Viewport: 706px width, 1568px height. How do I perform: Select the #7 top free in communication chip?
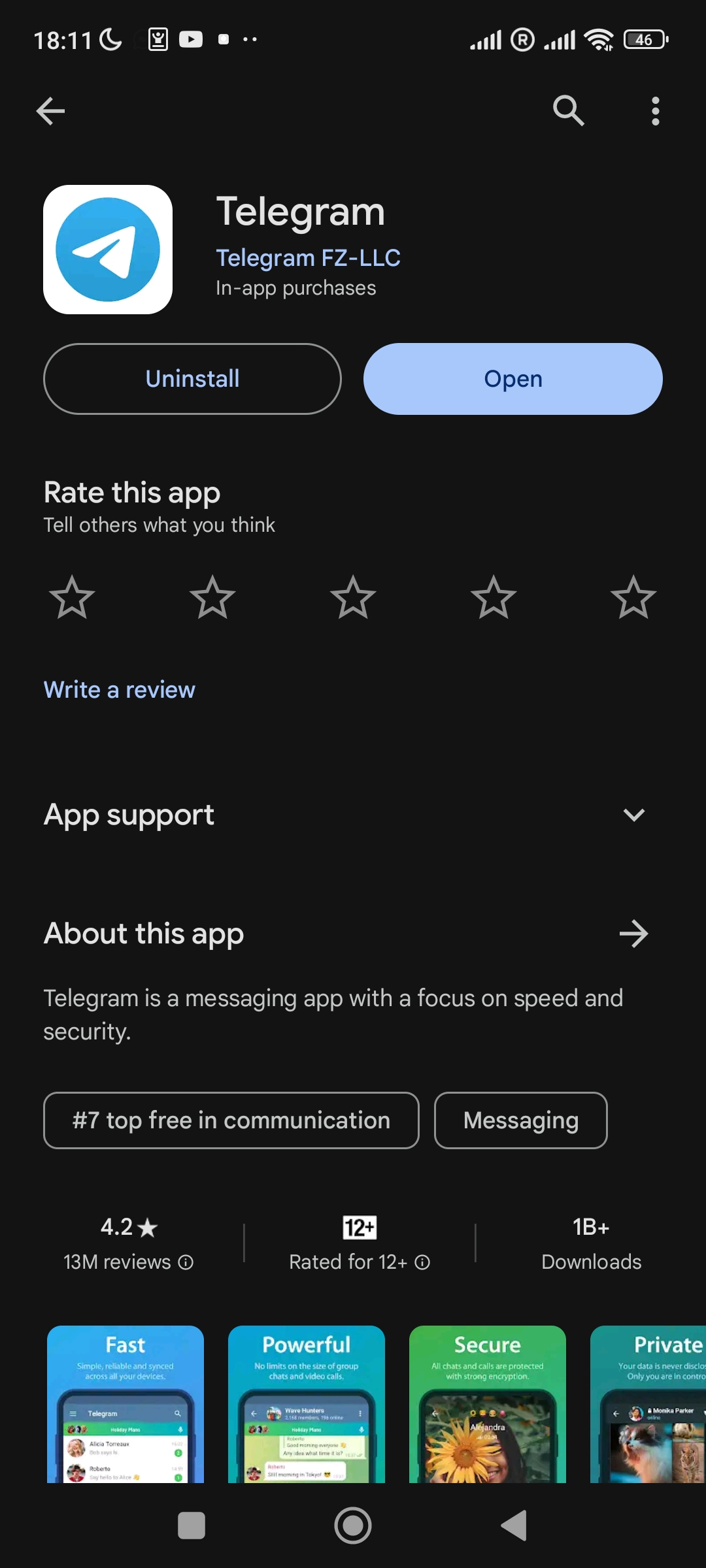pos(231,1120)
